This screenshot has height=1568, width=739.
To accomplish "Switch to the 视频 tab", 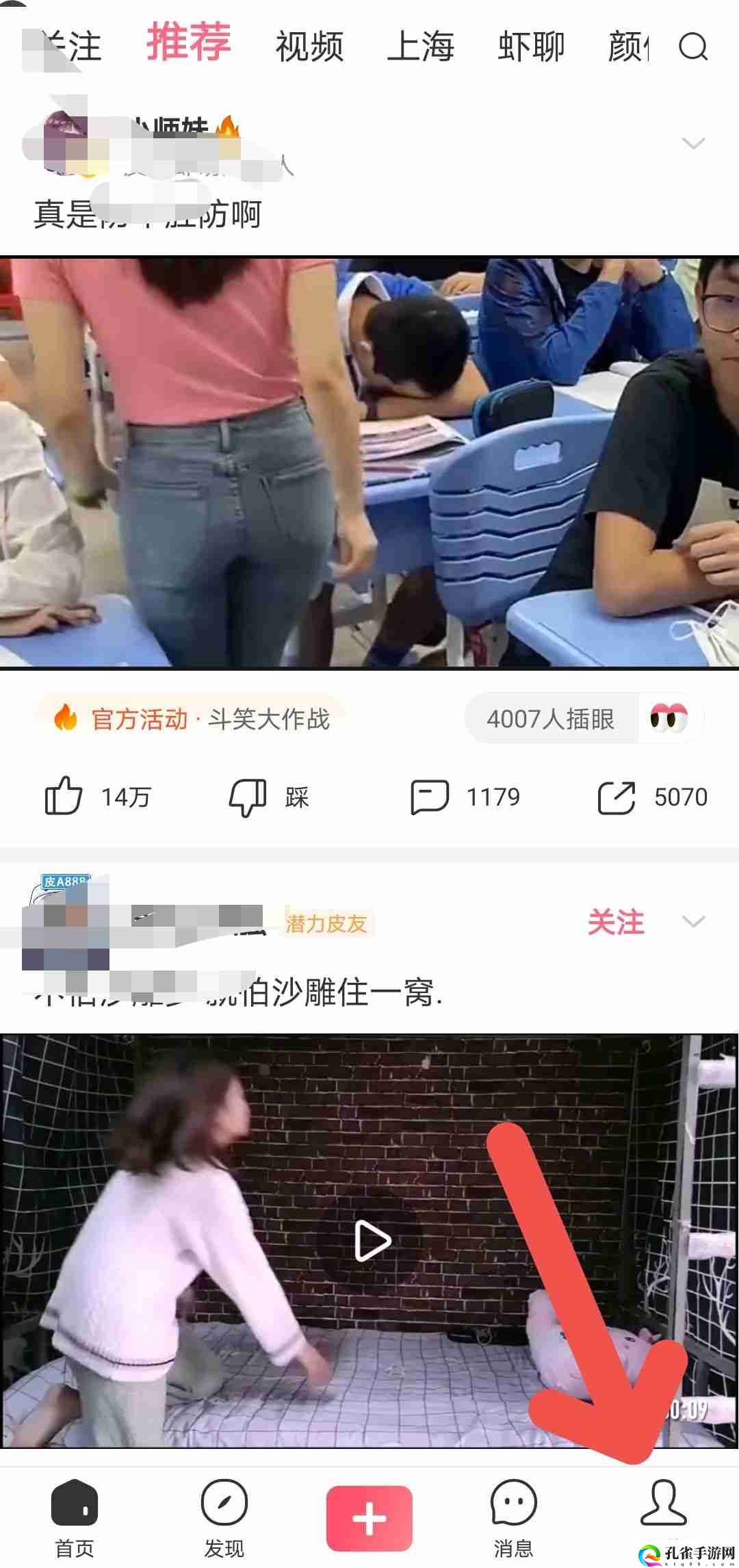I will pyautogui.click(x=309, y=47).
